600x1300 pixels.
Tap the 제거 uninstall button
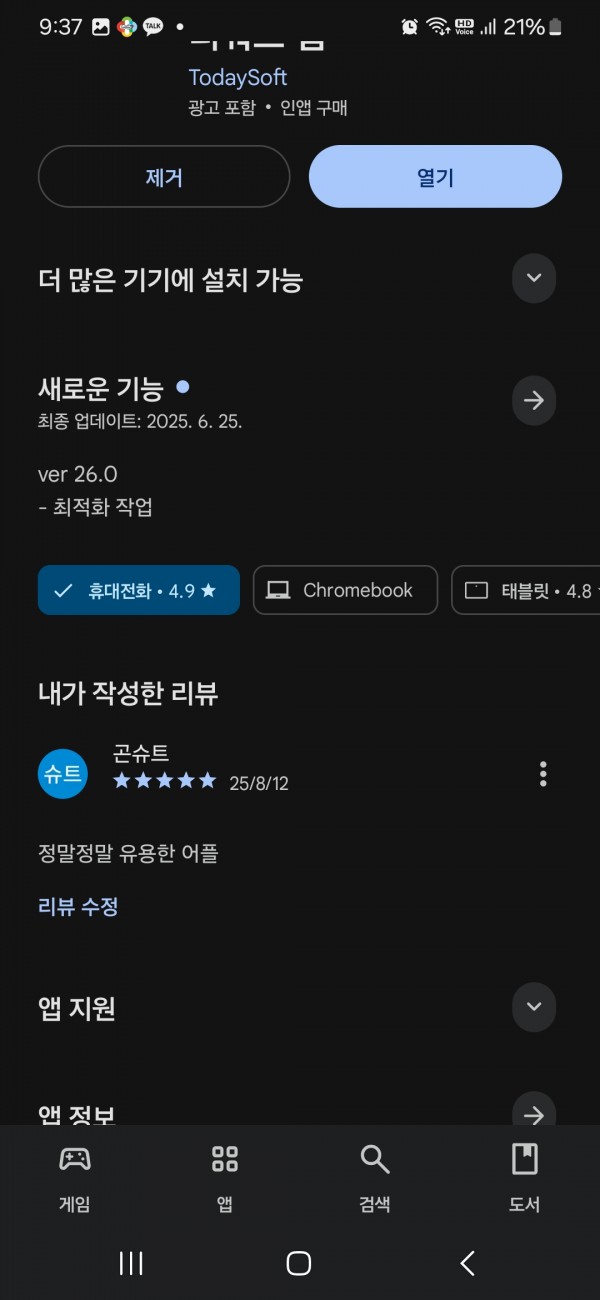coord(164,177)
